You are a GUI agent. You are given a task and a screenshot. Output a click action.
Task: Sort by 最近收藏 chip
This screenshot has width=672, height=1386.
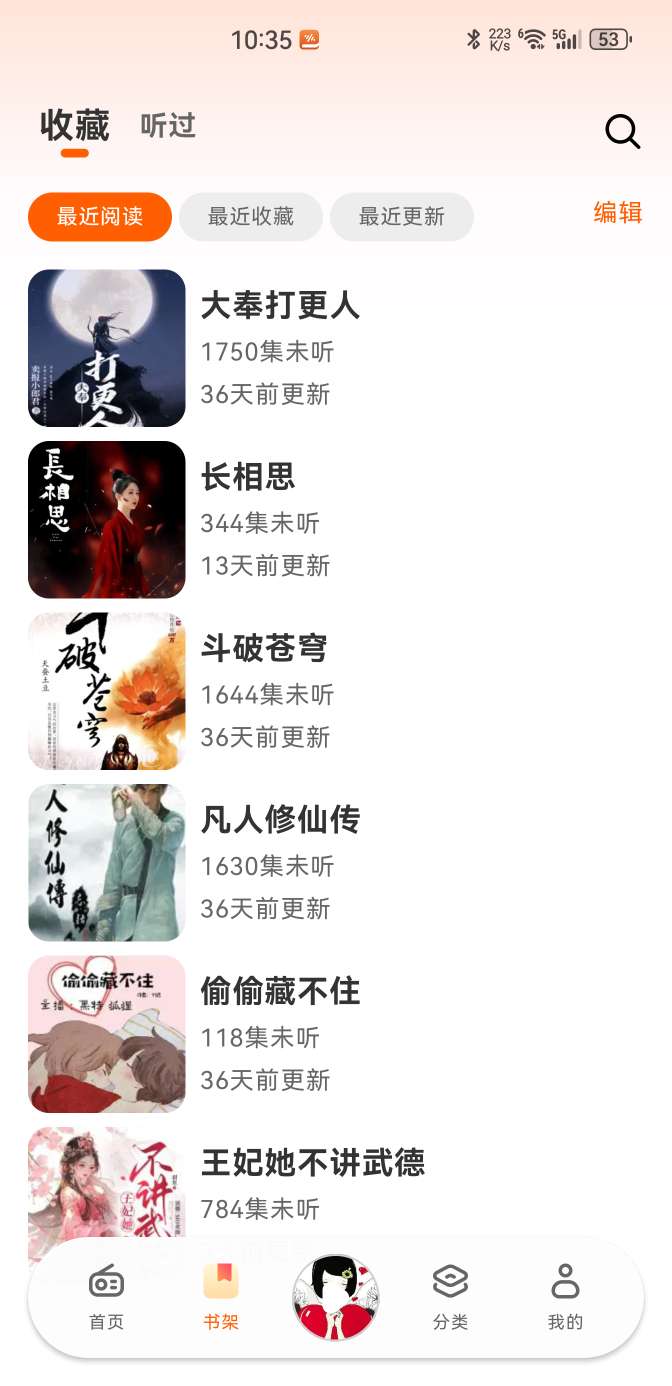[x=251, y=217]
